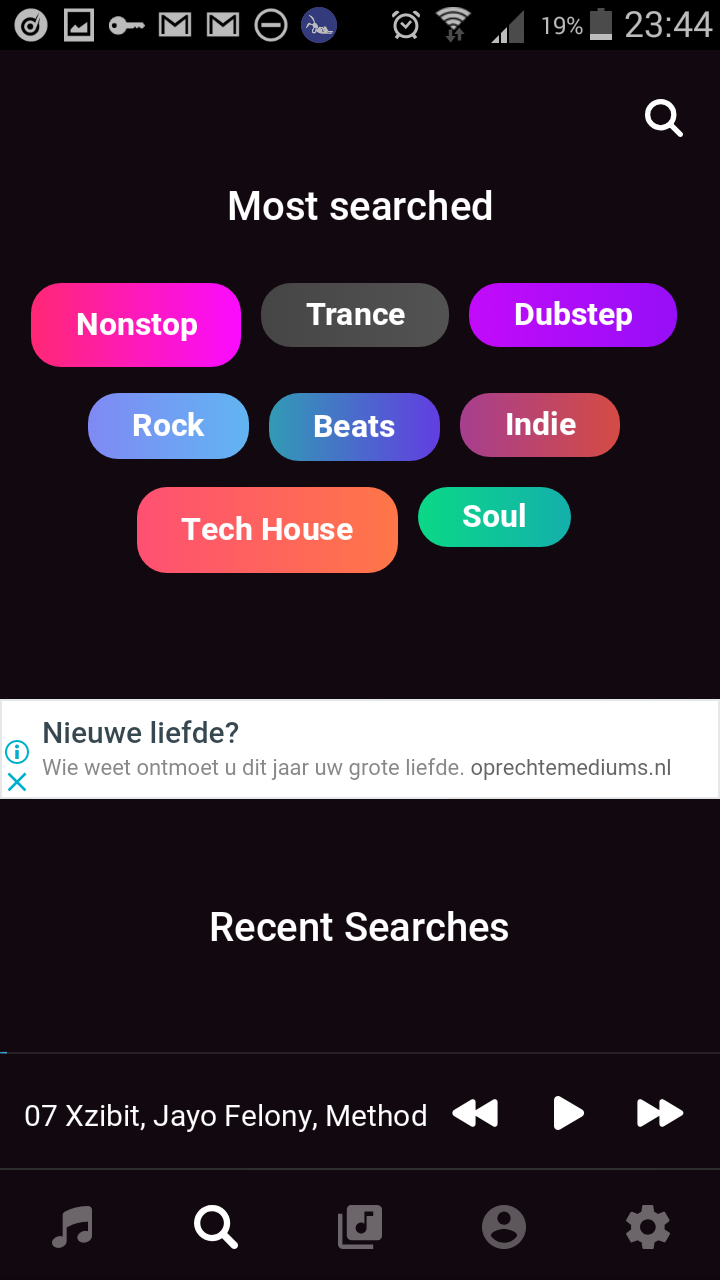Image resolution: width=720 pixels, height=1280 pixels.
Task: Select the Soul chip
Action: click(494, 517)
